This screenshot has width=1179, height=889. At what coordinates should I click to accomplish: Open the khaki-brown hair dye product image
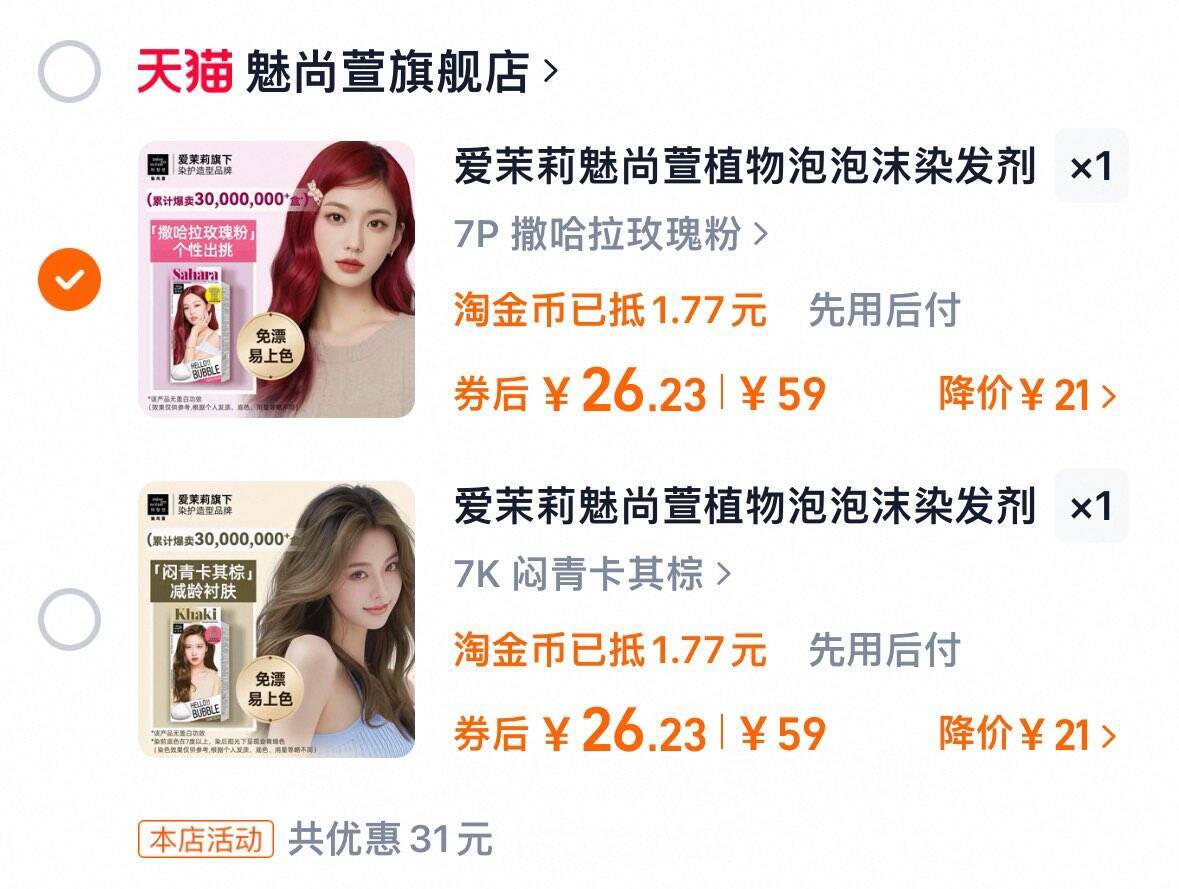click(x=276, y=619)
